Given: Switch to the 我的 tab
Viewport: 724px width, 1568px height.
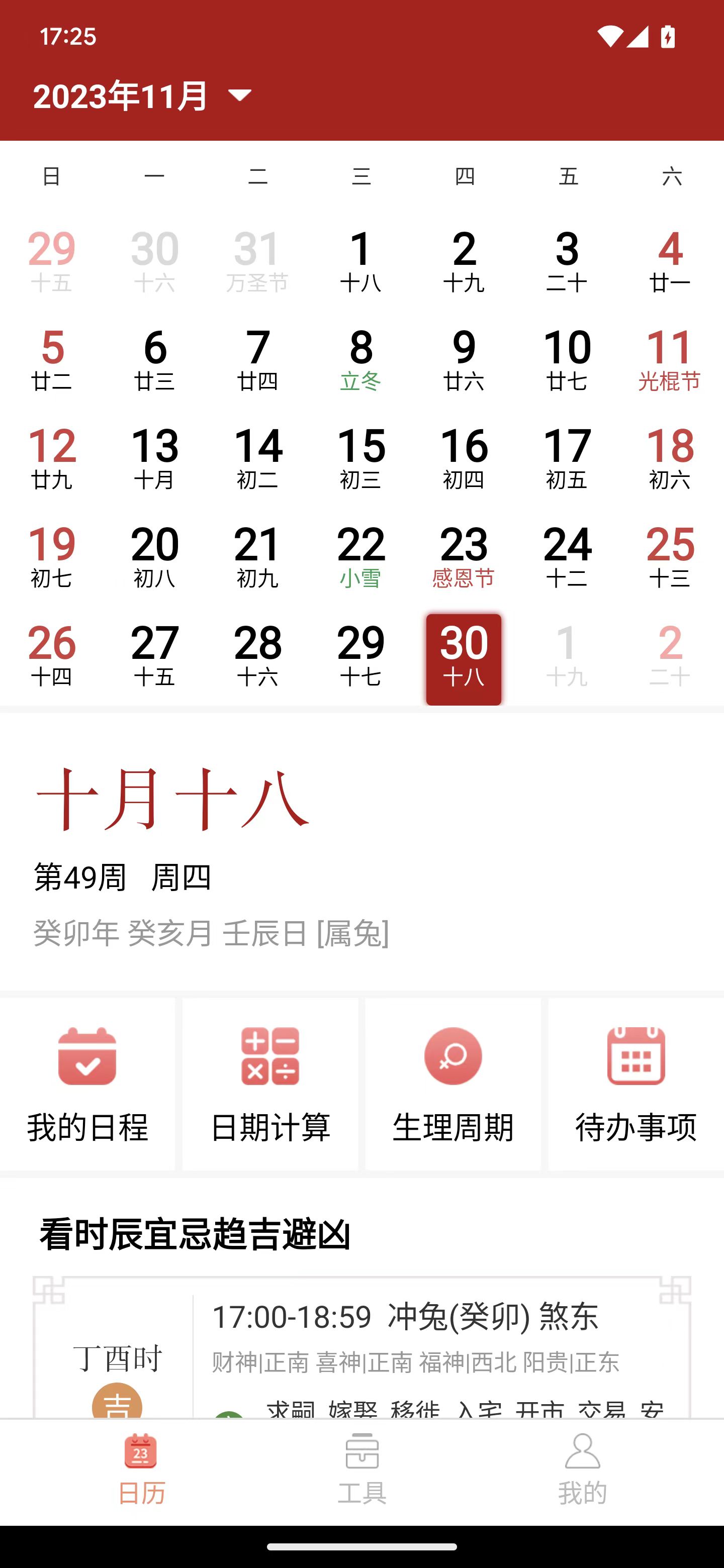Looking at the screenshot, I should tap(582, 1468).
